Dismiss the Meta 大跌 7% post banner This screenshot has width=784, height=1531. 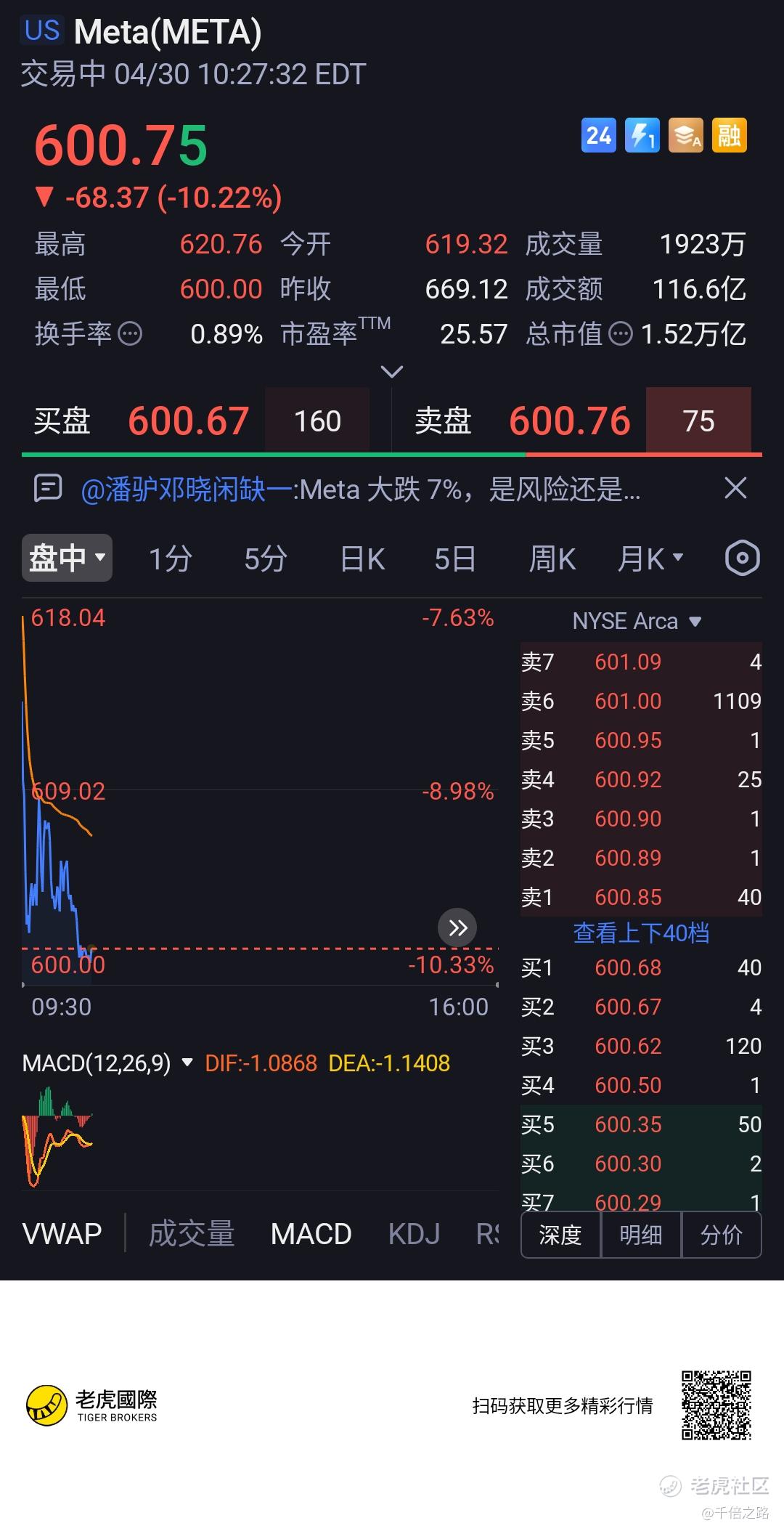(735, 488)
